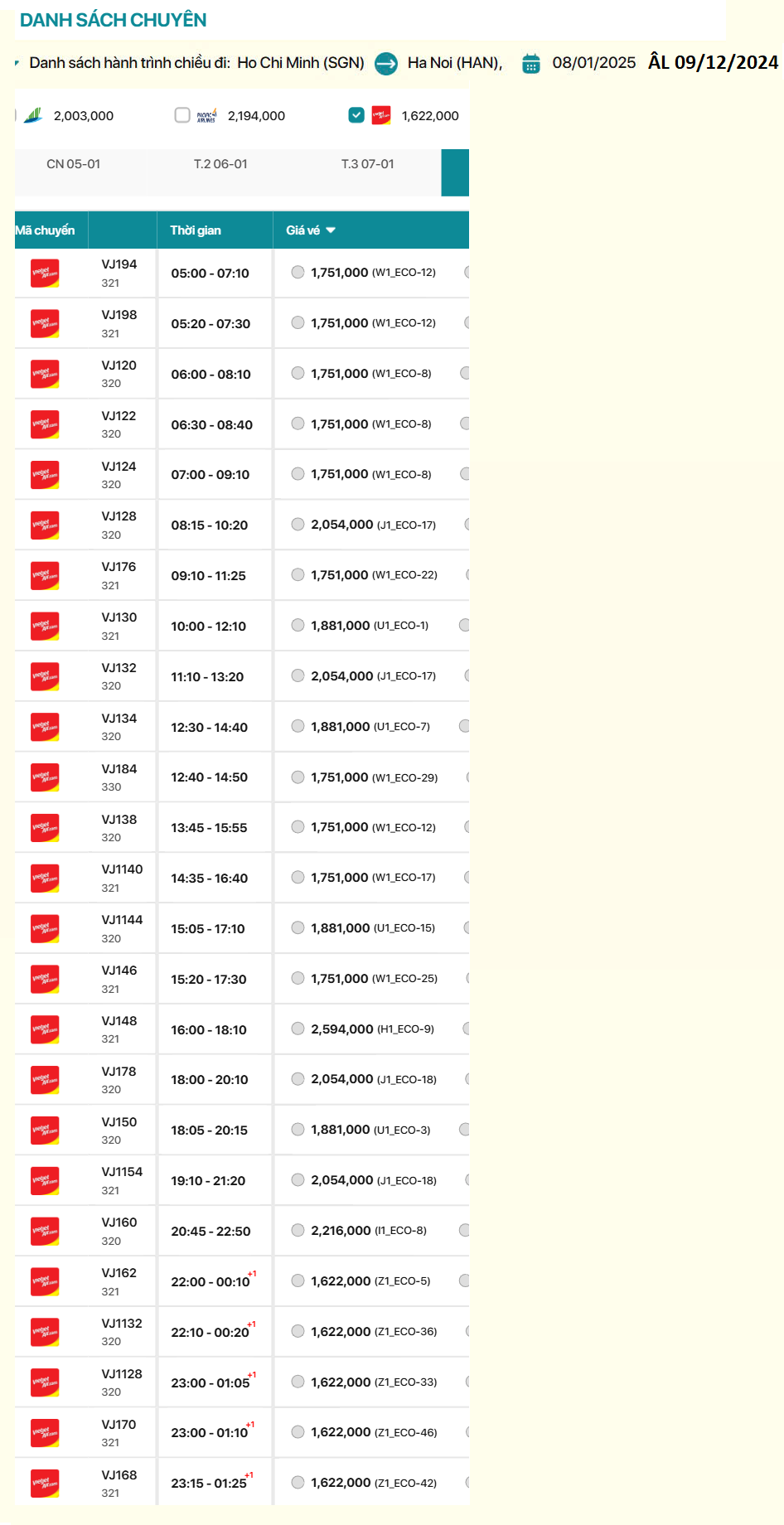Screen dimensions: 784x1525
Task: Choose the 1,751,000 fare for VJ184
Action: (x=298, y=777)
